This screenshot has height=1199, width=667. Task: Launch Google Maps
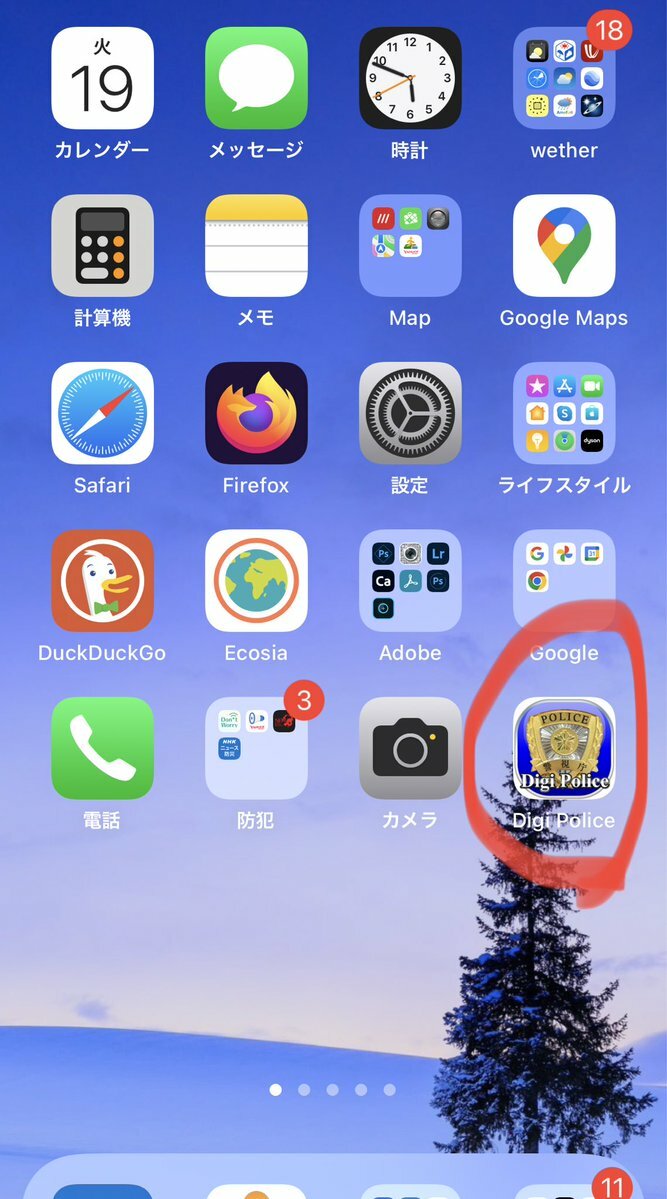coord(564,246)
